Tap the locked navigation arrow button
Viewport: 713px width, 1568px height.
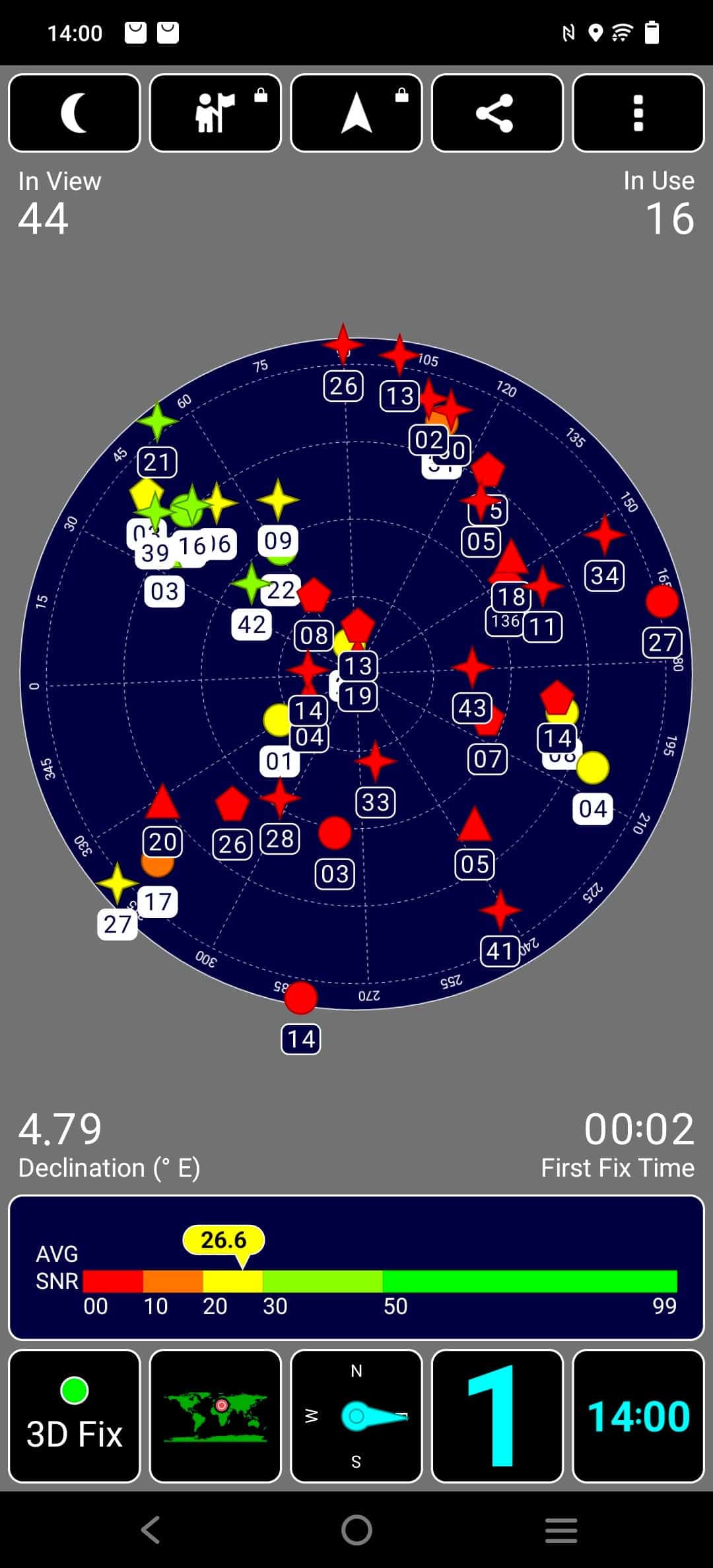(356, 113)
